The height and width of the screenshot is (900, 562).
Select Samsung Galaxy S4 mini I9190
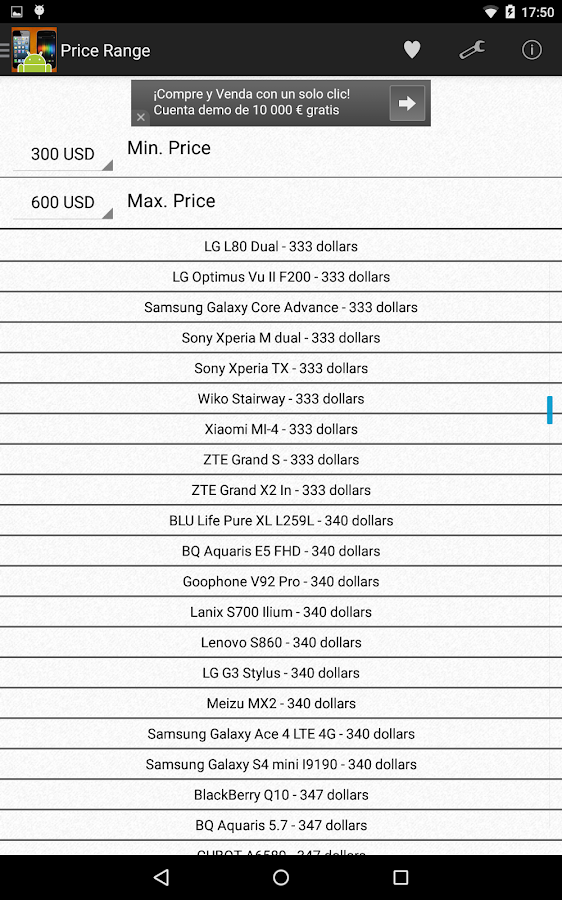[x=281, y=763]
